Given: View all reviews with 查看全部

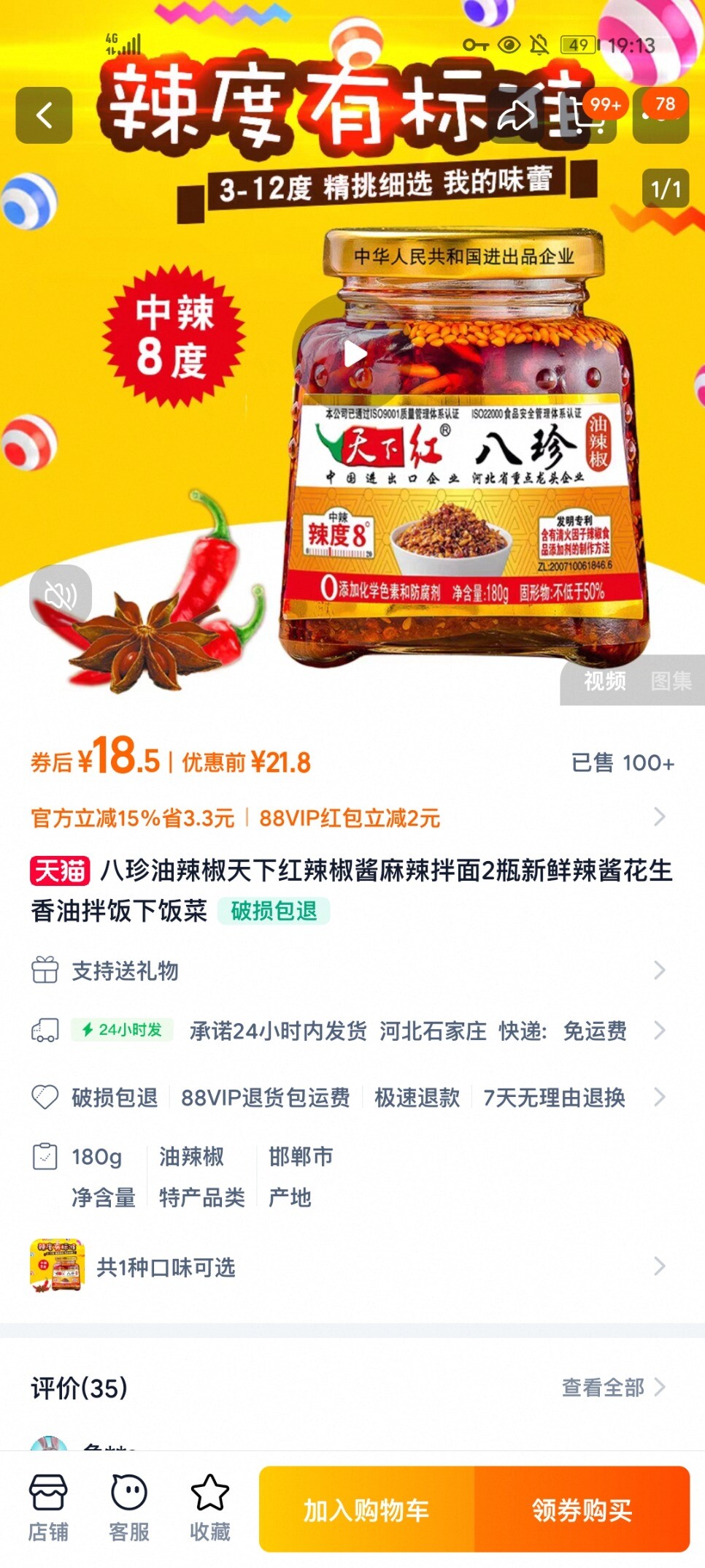Looking at the screenshot, I should point(613,1387).
